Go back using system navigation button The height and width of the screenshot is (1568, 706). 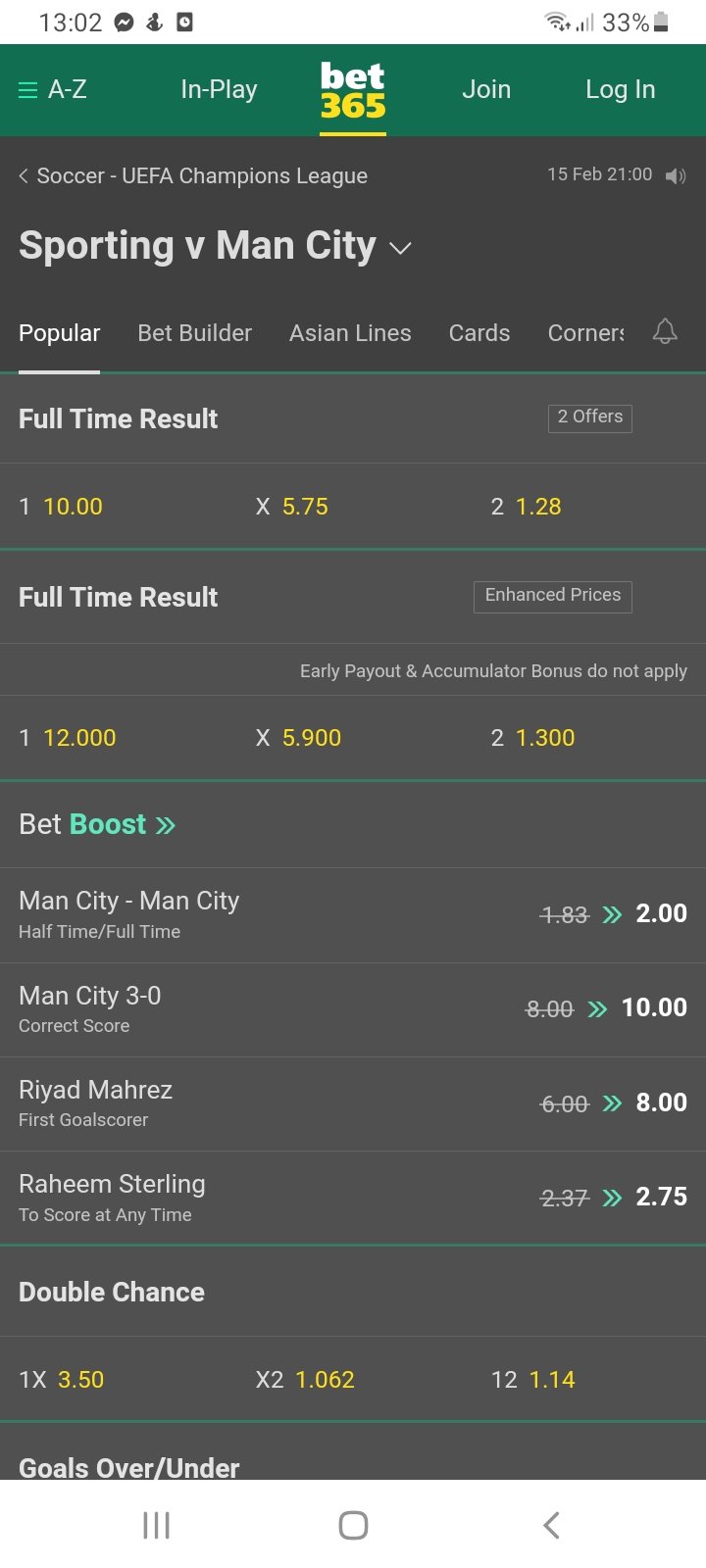[551, 1525]
